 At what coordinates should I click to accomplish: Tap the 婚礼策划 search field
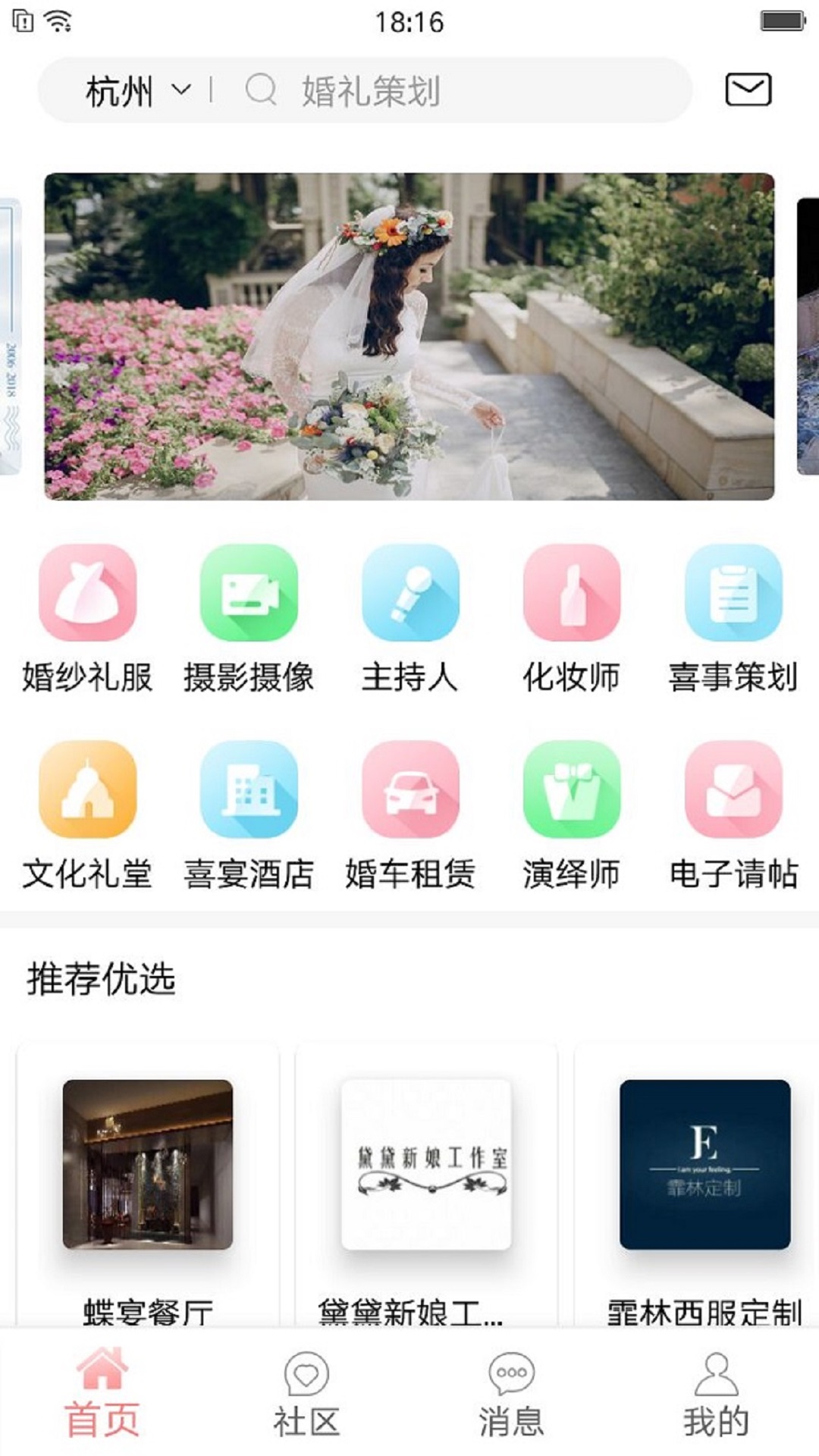click(455, 91)
